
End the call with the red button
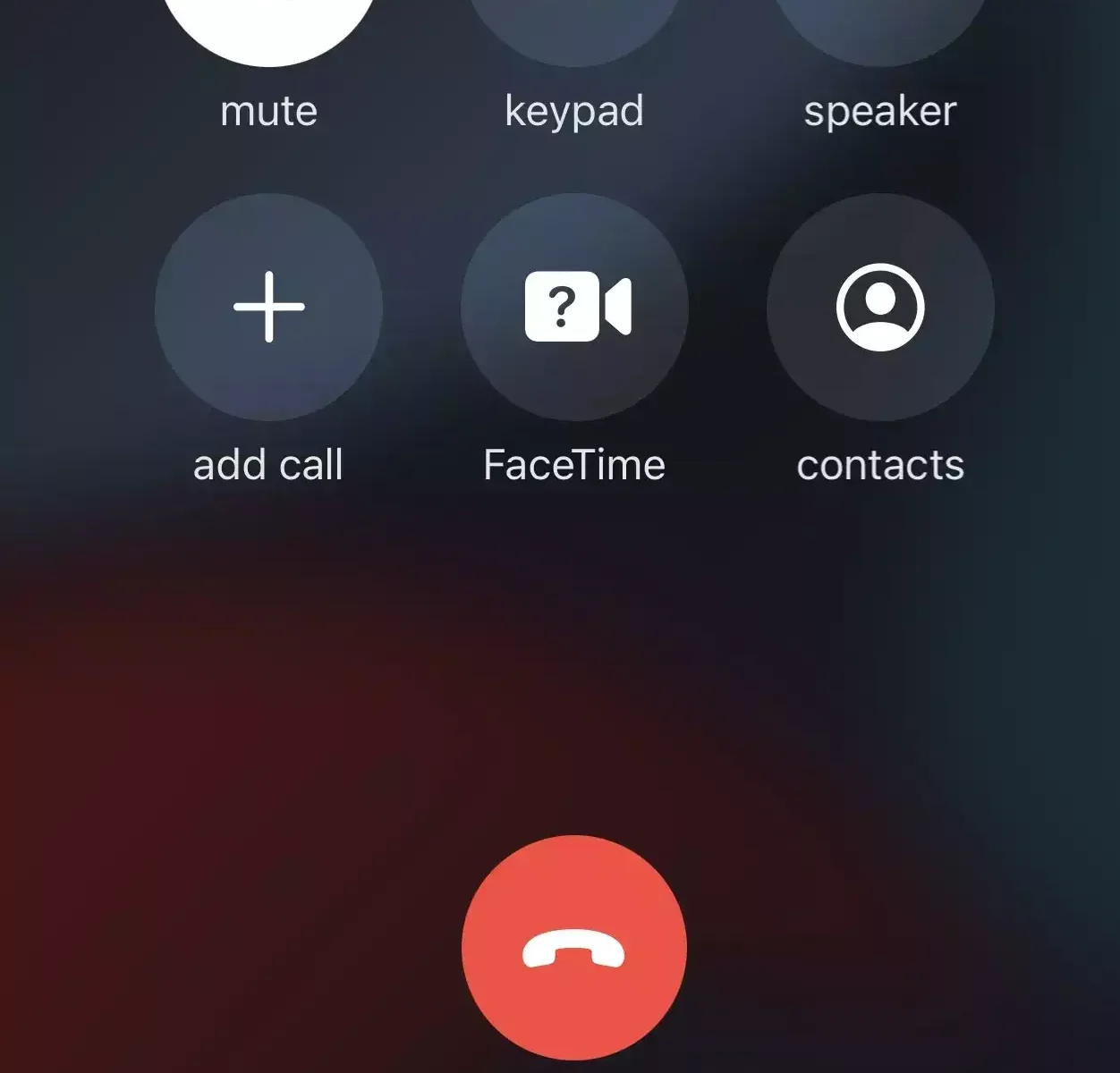click(574, 948)
